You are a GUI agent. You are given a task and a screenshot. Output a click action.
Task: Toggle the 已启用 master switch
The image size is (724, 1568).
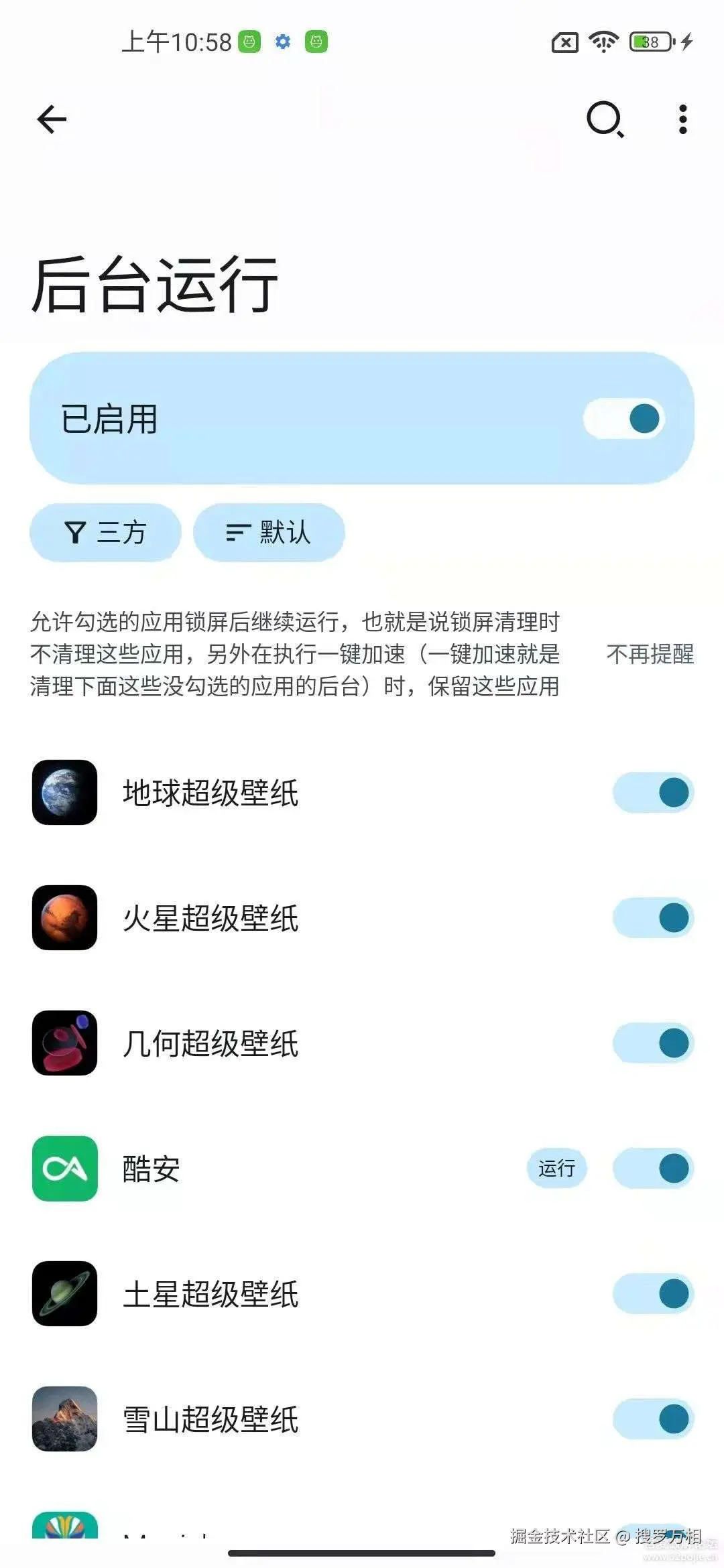[625, 419]
